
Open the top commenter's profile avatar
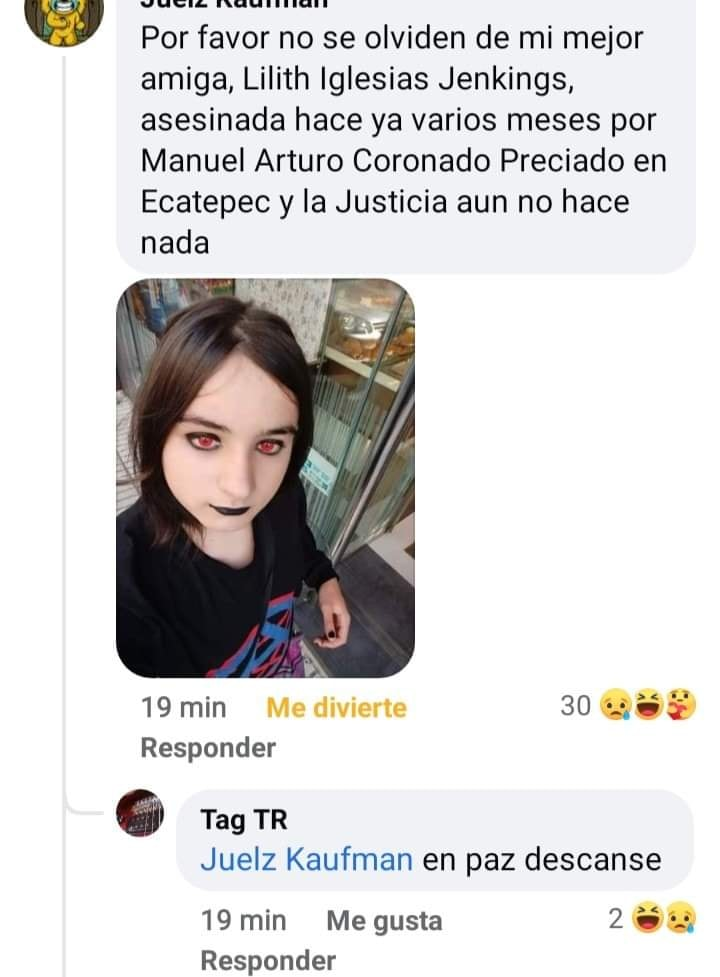point(63,18)
